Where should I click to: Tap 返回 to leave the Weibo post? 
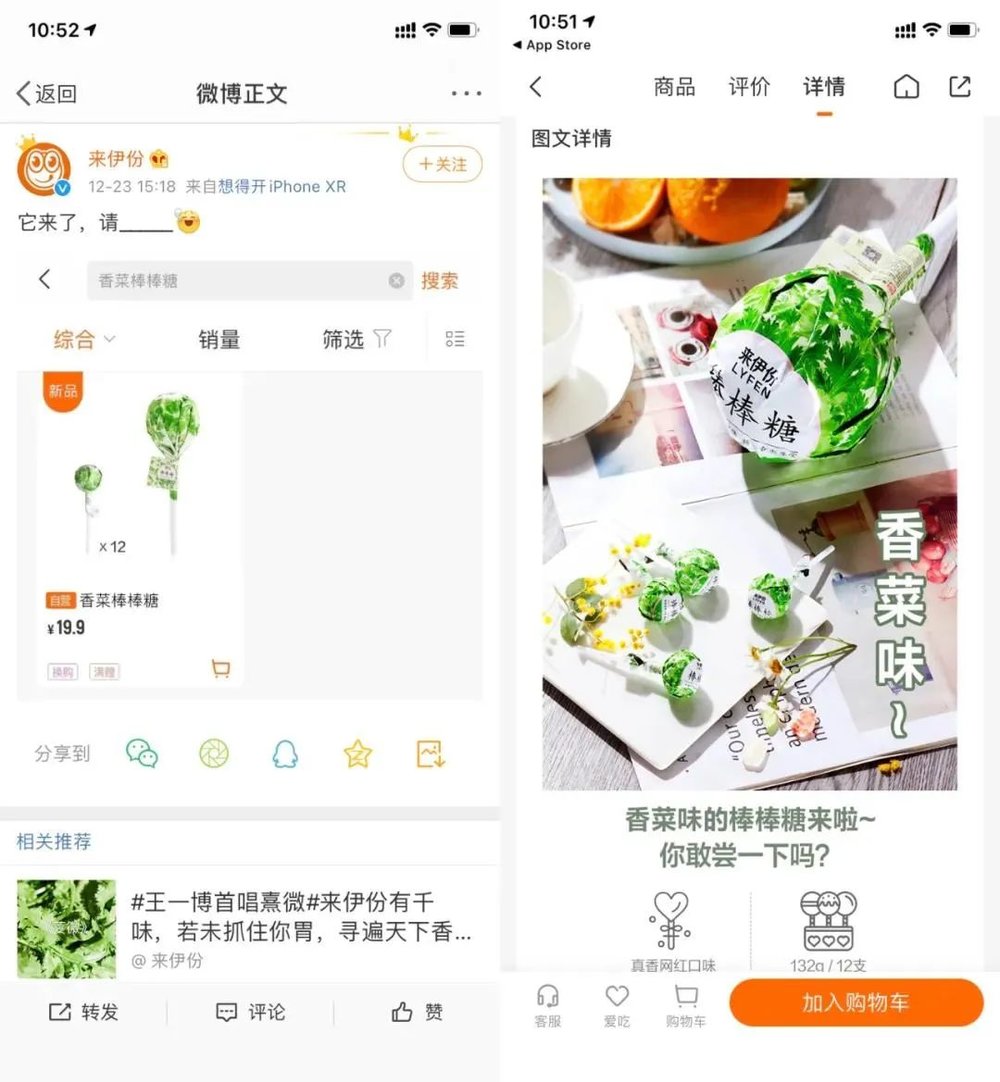tap(47, 94)
